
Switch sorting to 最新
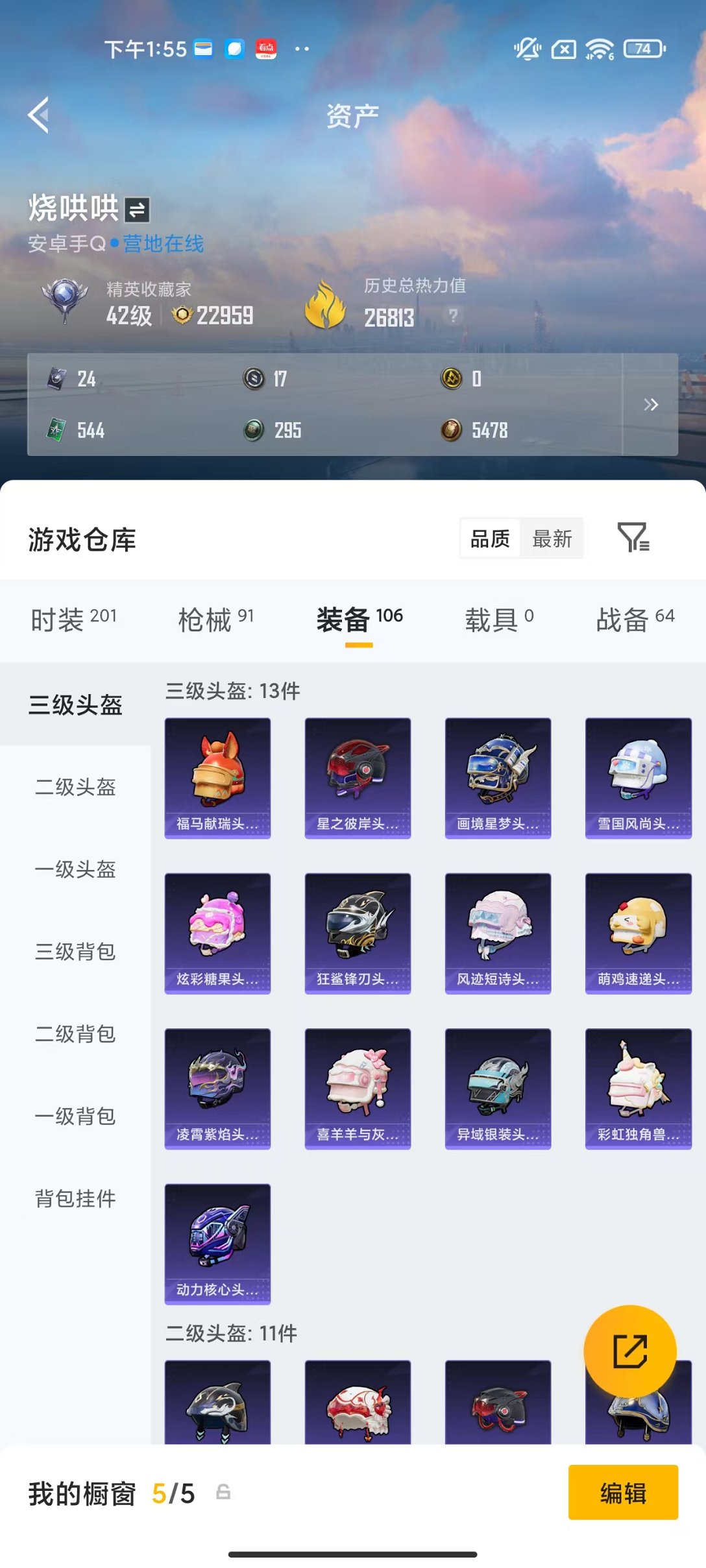pos(552,538)
